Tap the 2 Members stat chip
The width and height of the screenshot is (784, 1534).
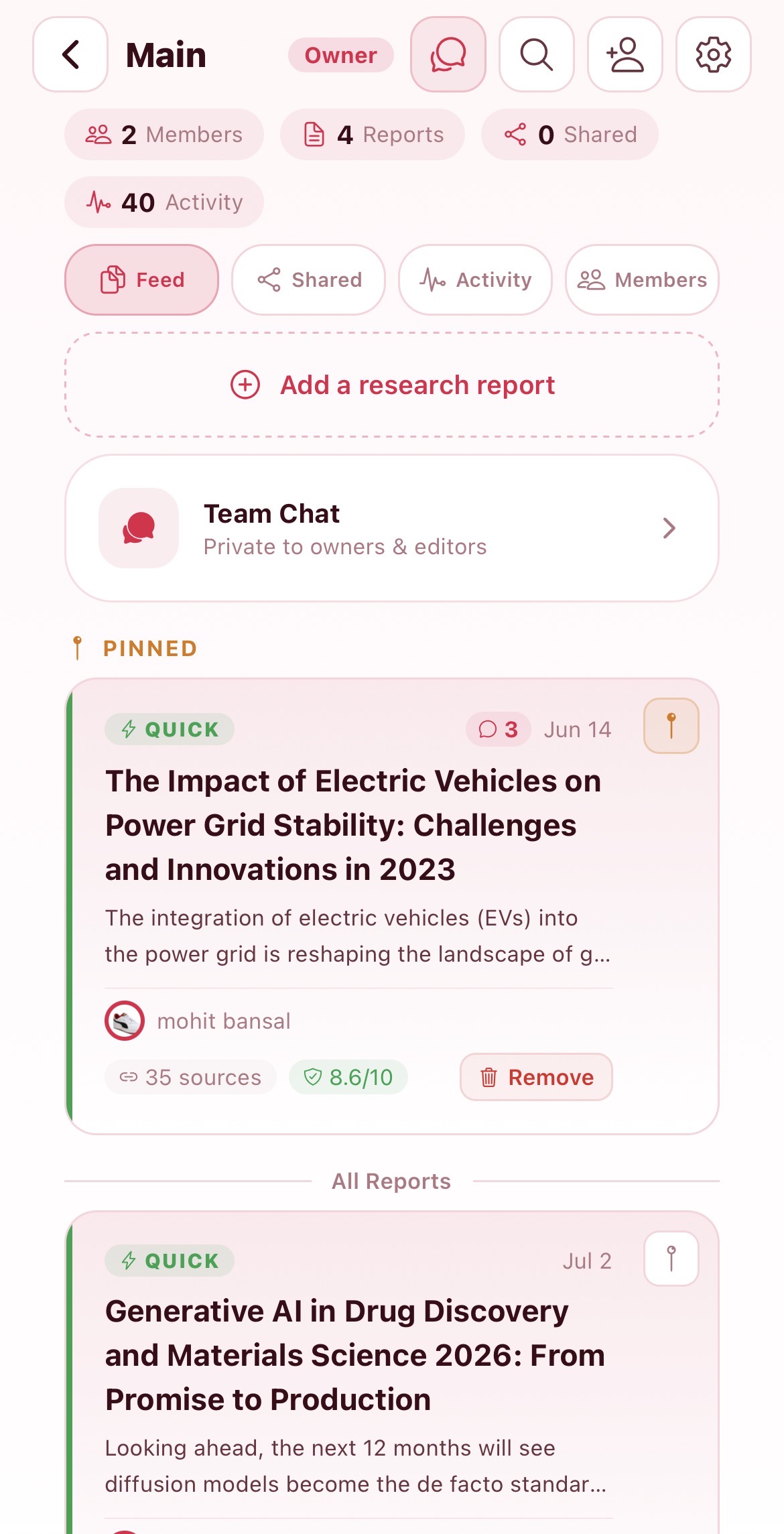(x=164, y=135)
